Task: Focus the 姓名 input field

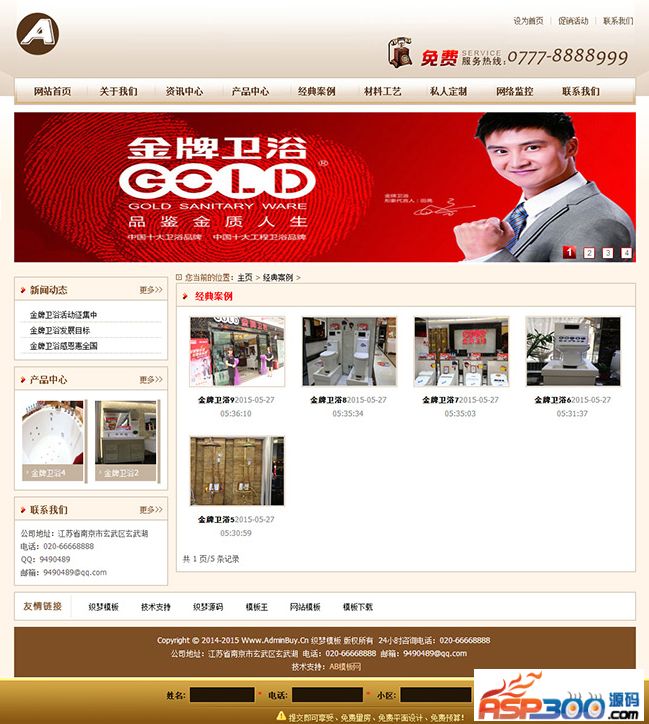Action: tap(222, 694)
